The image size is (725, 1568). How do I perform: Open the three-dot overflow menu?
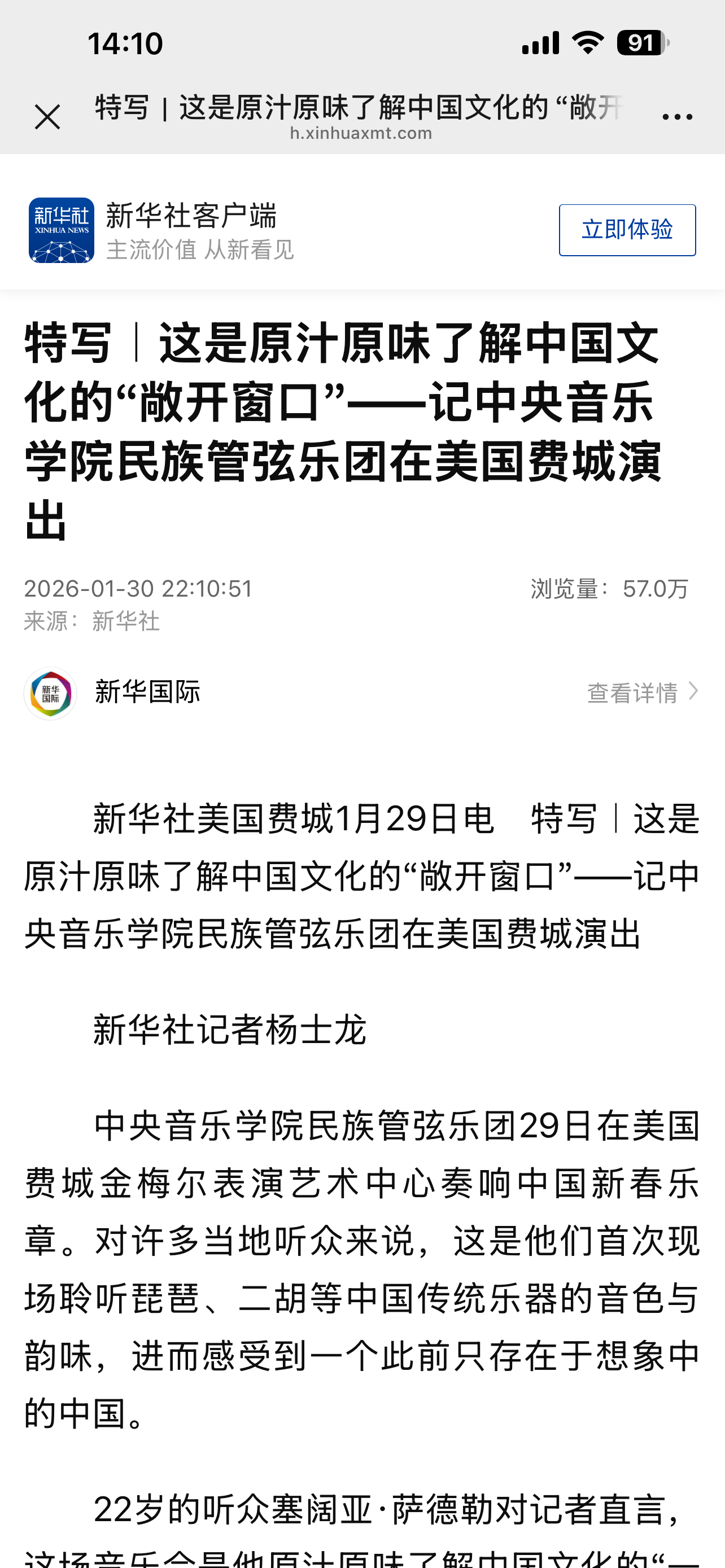tap(677, 116)
